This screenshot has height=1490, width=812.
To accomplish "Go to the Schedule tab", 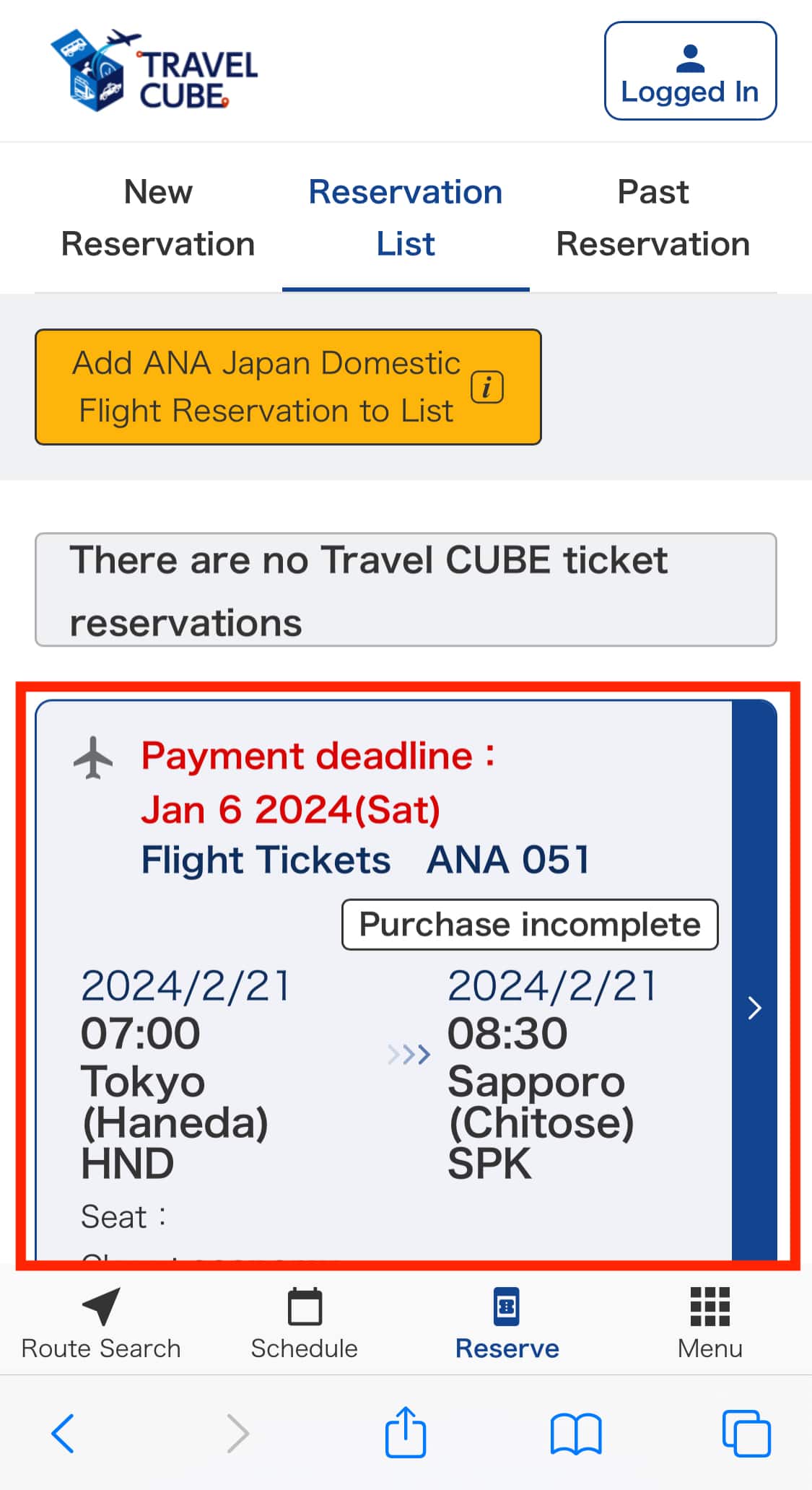I will (305, 1324).
